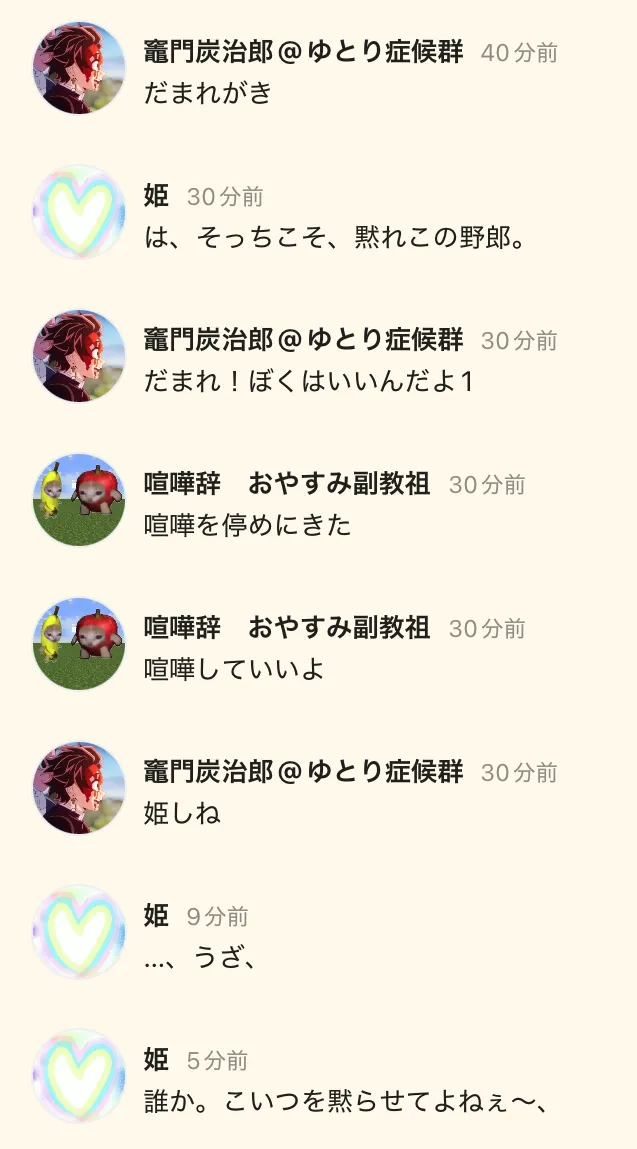This screenshot has height=1149, width=637.
Task: Open the cat avatar beside 喧嘩を停めにきた
Action: pyautogui.click(x=79, y=500)
